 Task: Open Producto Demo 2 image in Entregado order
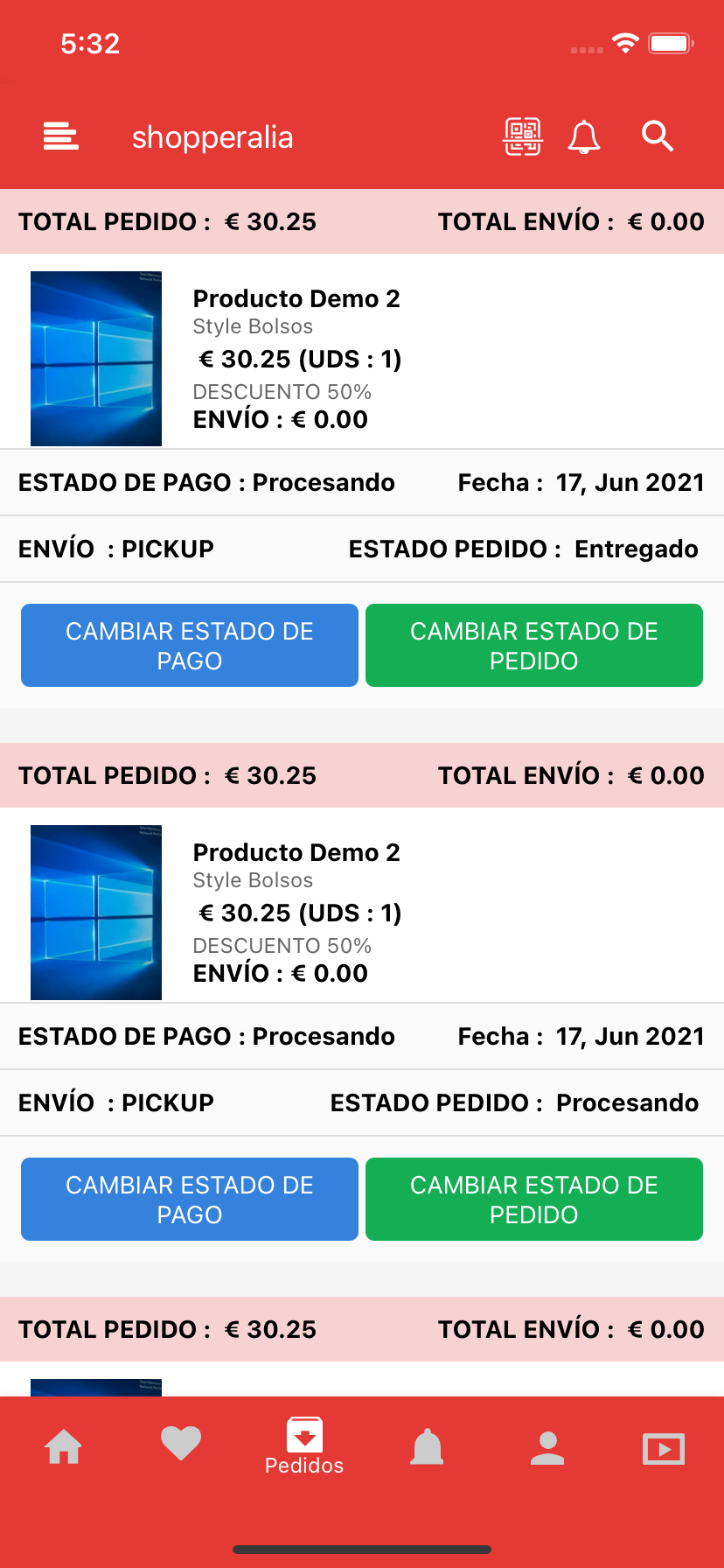coord(96,359)
